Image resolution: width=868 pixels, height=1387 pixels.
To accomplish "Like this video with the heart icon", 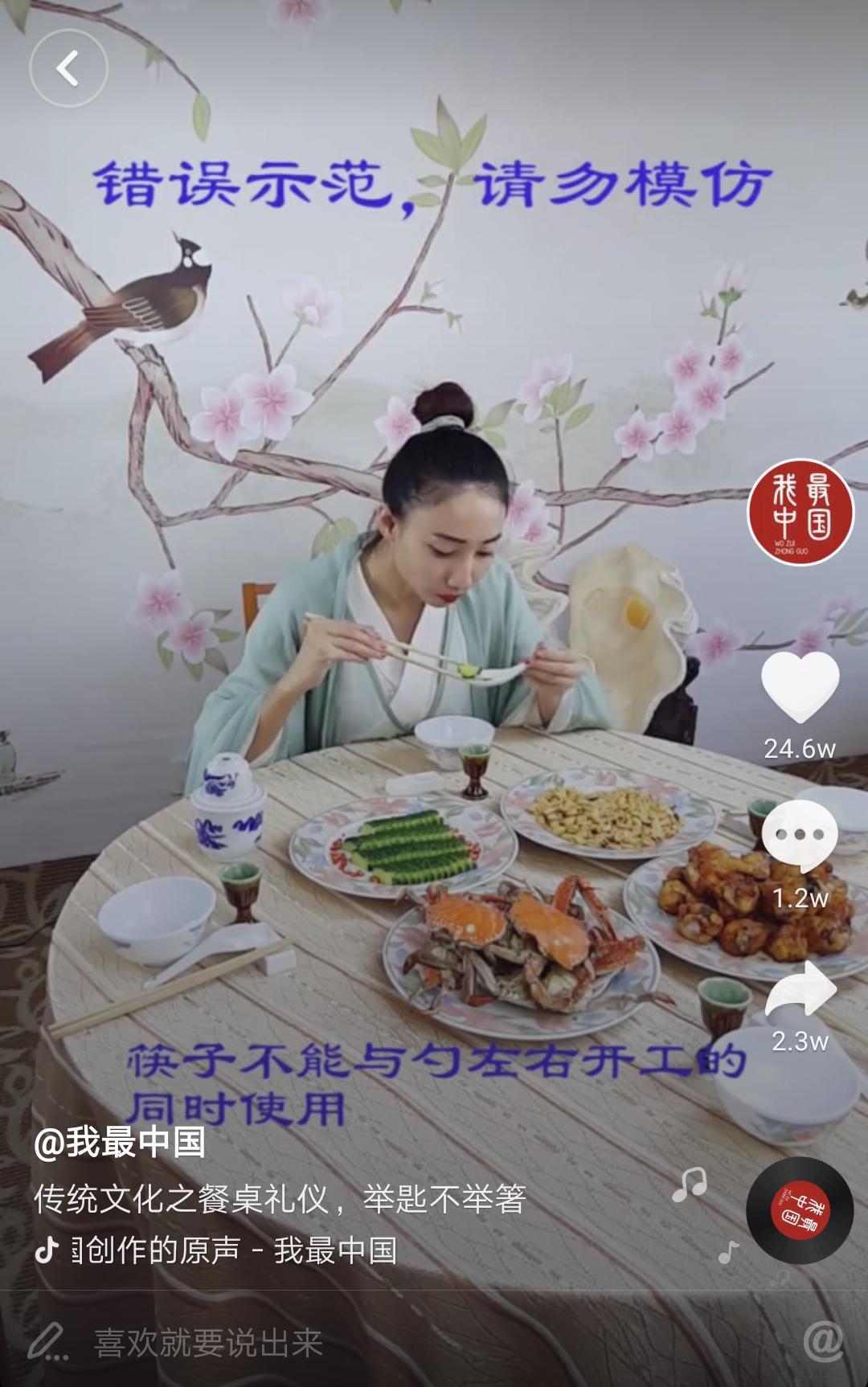I will click(800, 687).
